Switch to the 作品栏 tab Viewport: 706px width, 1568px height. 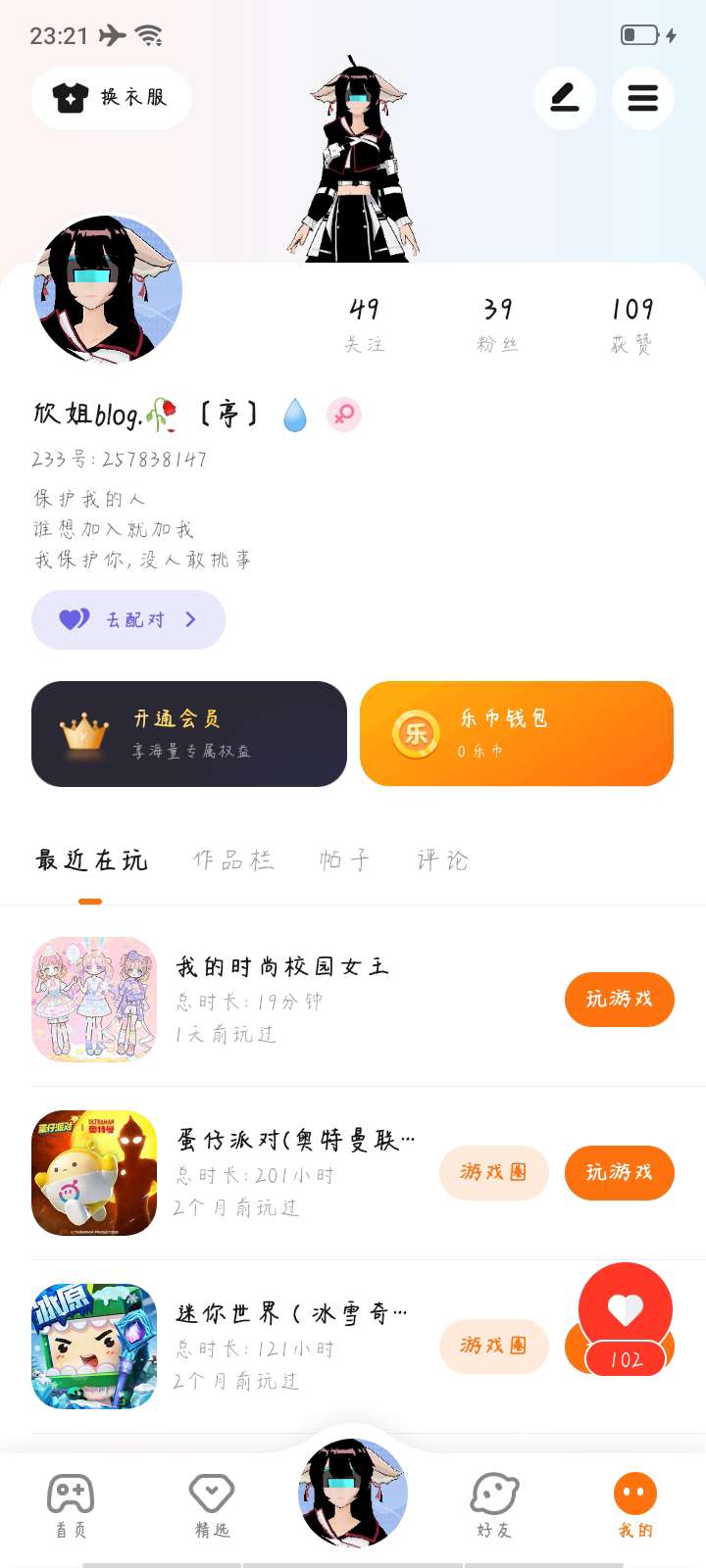[x=233, y=860]
